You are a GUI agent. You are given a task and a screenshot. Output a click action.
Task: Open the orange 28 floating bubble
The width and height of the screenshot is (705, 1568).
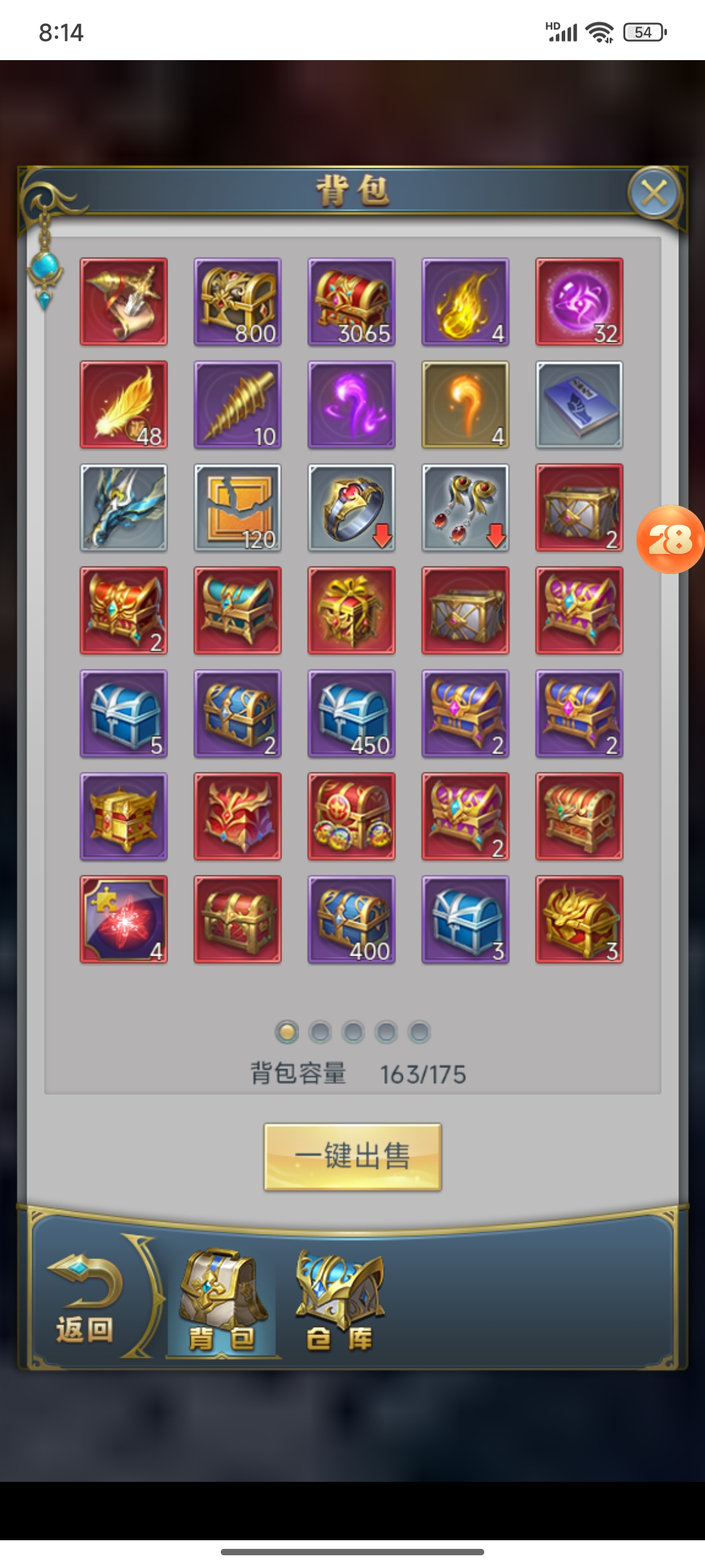[670, 539]
